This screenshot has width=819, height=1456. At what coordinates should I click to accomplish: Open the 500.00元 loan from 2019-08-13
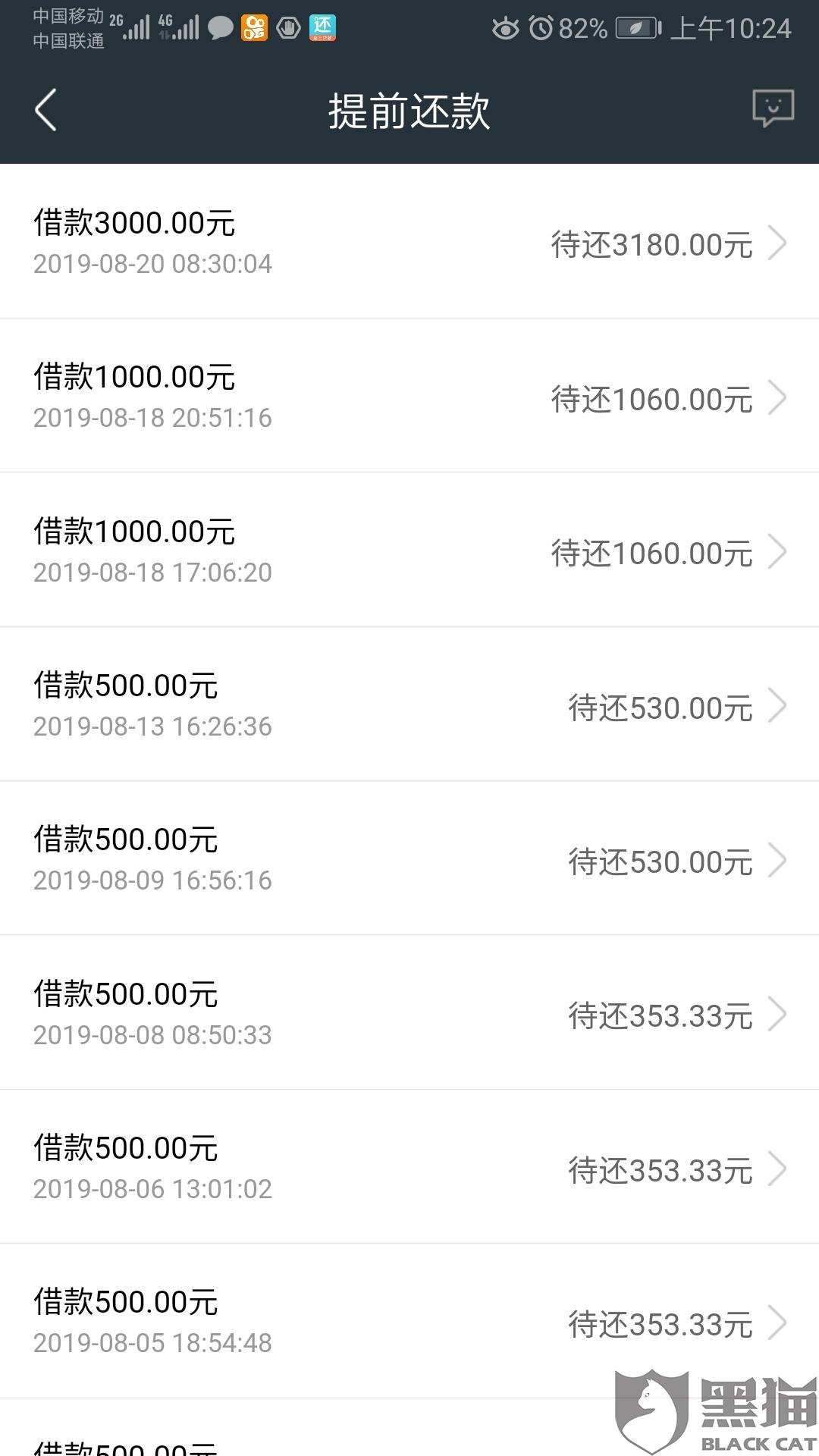pyautogui.click(x=409, y=704)
